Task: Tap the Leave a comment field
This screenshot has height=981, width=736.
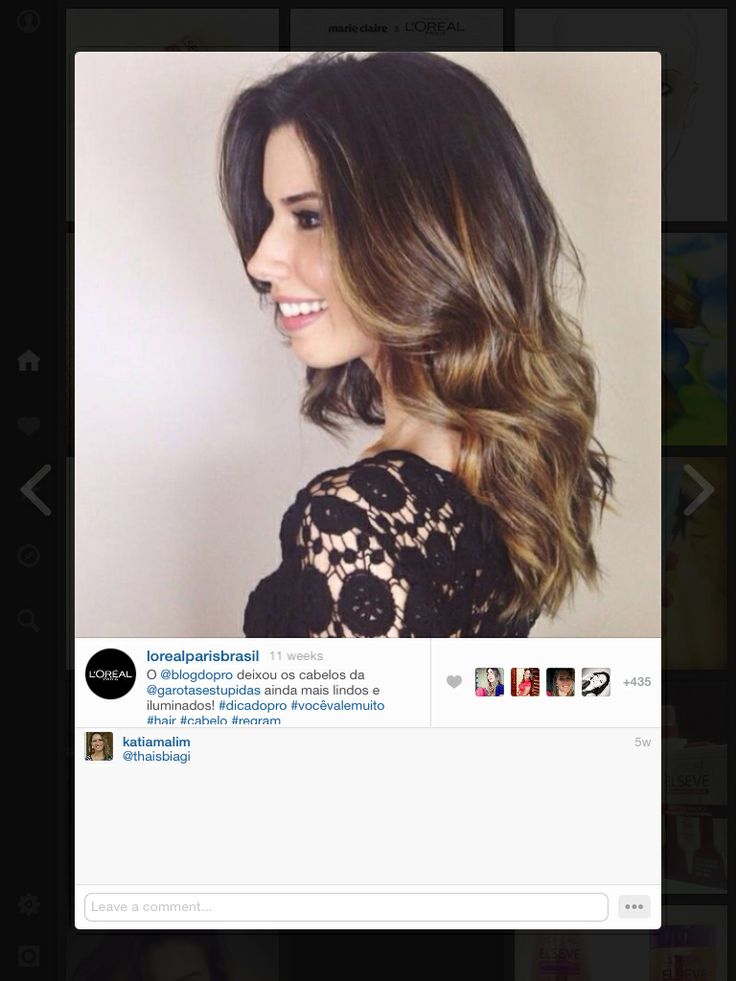Action: pyautogui.click(x=346, y=907)
